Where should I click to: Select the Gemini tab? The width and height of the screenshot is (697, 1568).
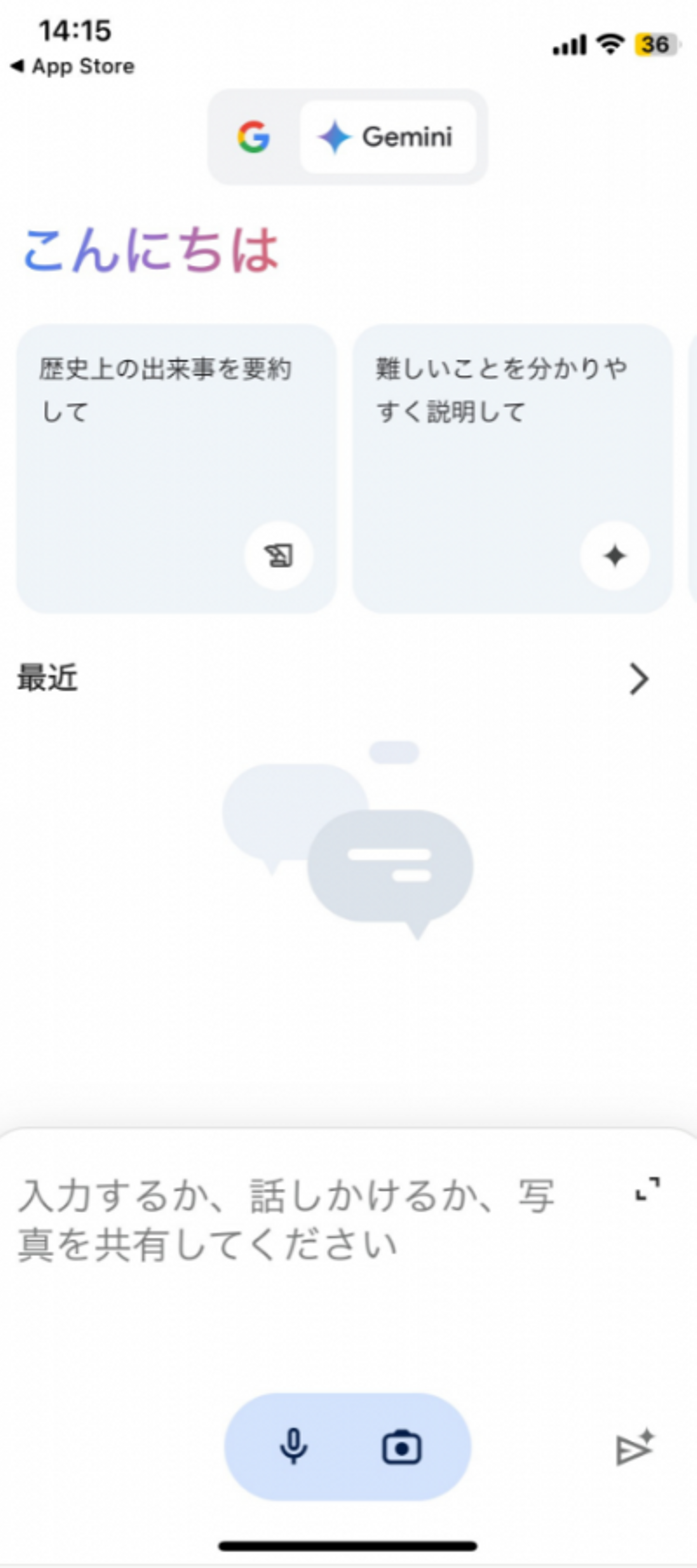tap(388, 137)
